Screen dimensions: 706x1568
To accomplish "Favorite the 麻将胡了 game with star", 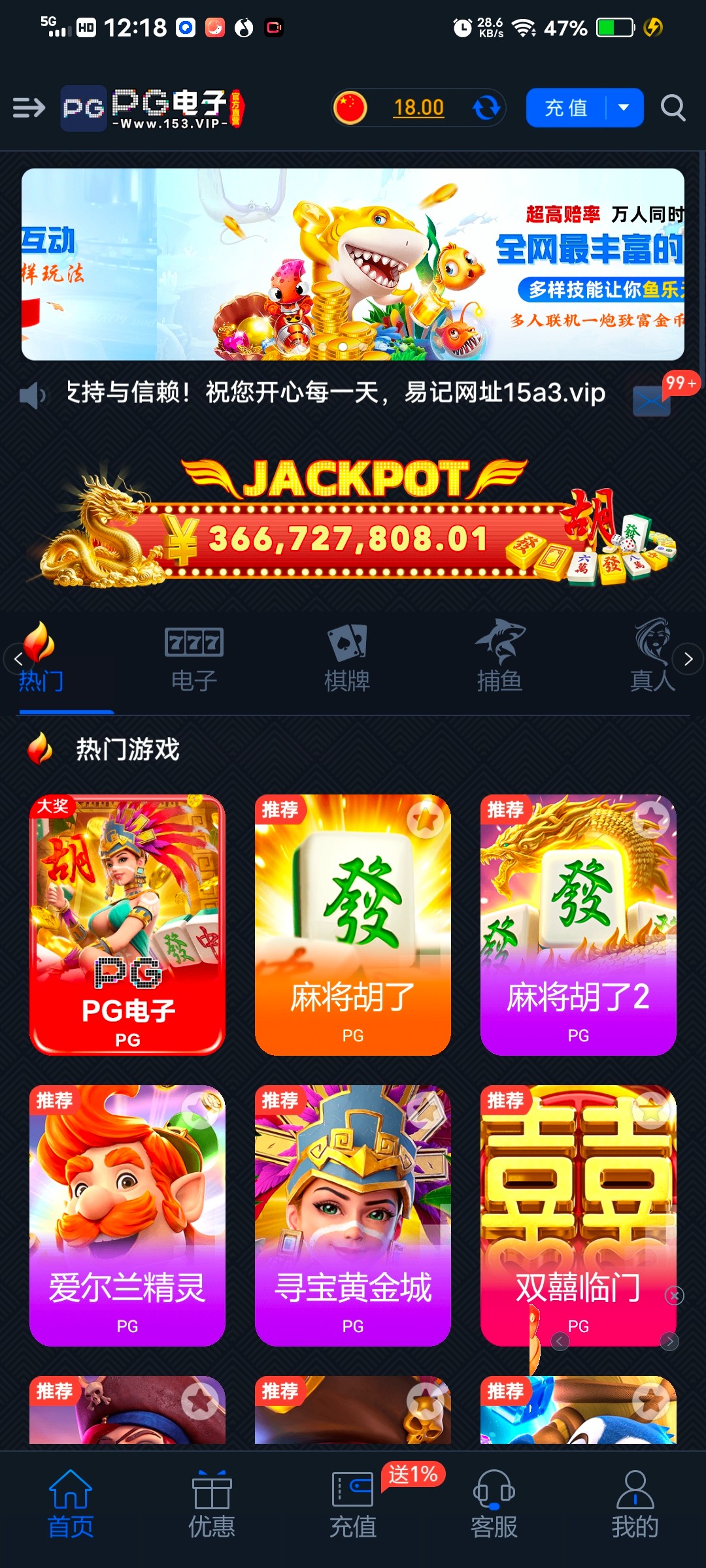I will 426,819.
